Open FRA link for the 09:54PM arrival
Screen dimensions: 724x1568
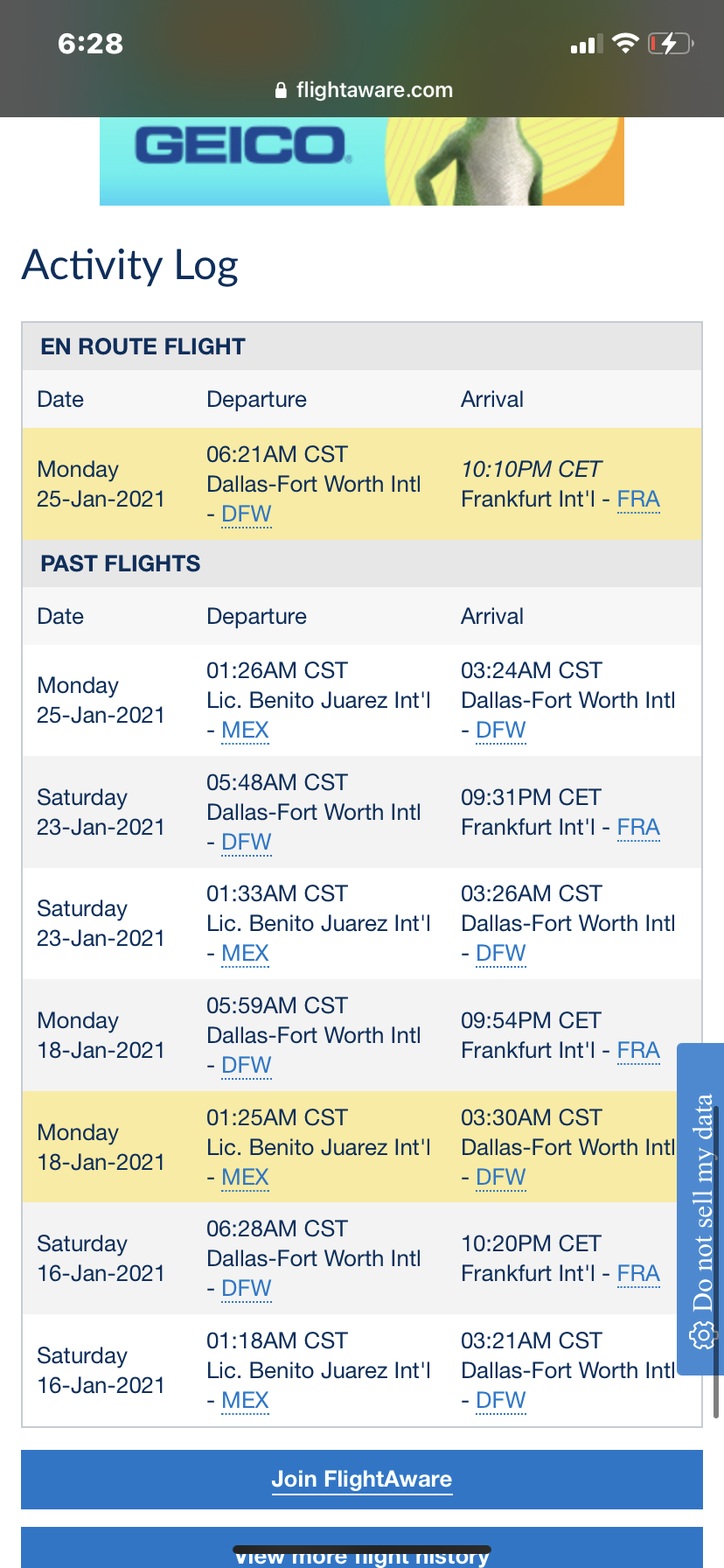tap(638, 1050)
